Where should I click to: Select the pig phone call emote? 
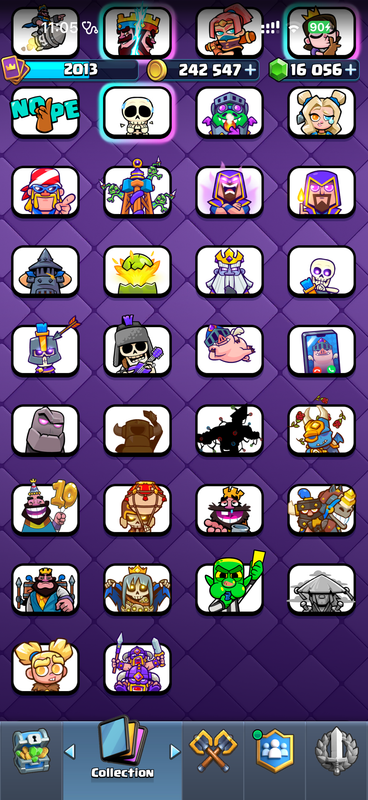click(x=322, y=351)
